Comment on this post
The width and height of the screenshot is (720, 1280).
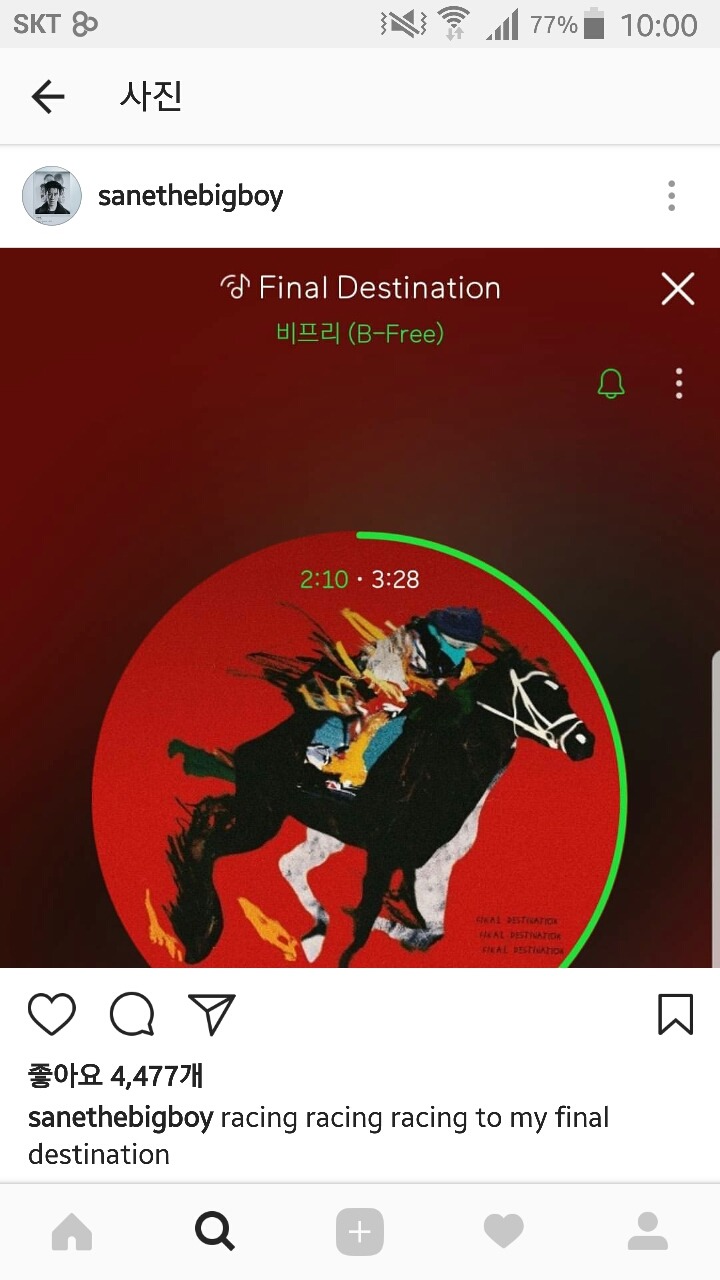pyautogui.click(x=132, y=1014)
